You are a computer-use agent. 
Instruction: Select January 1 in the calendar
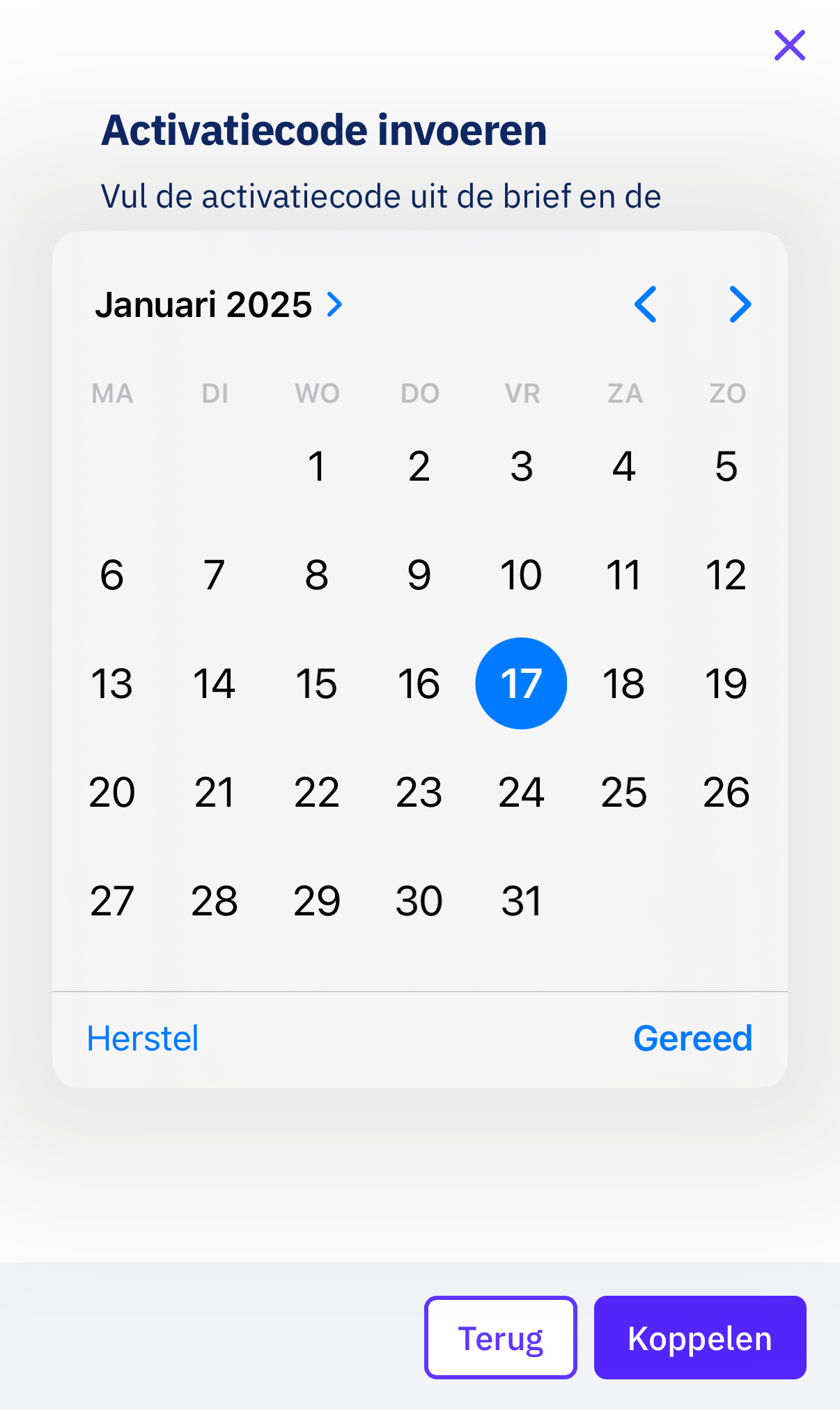click(316, 466)
